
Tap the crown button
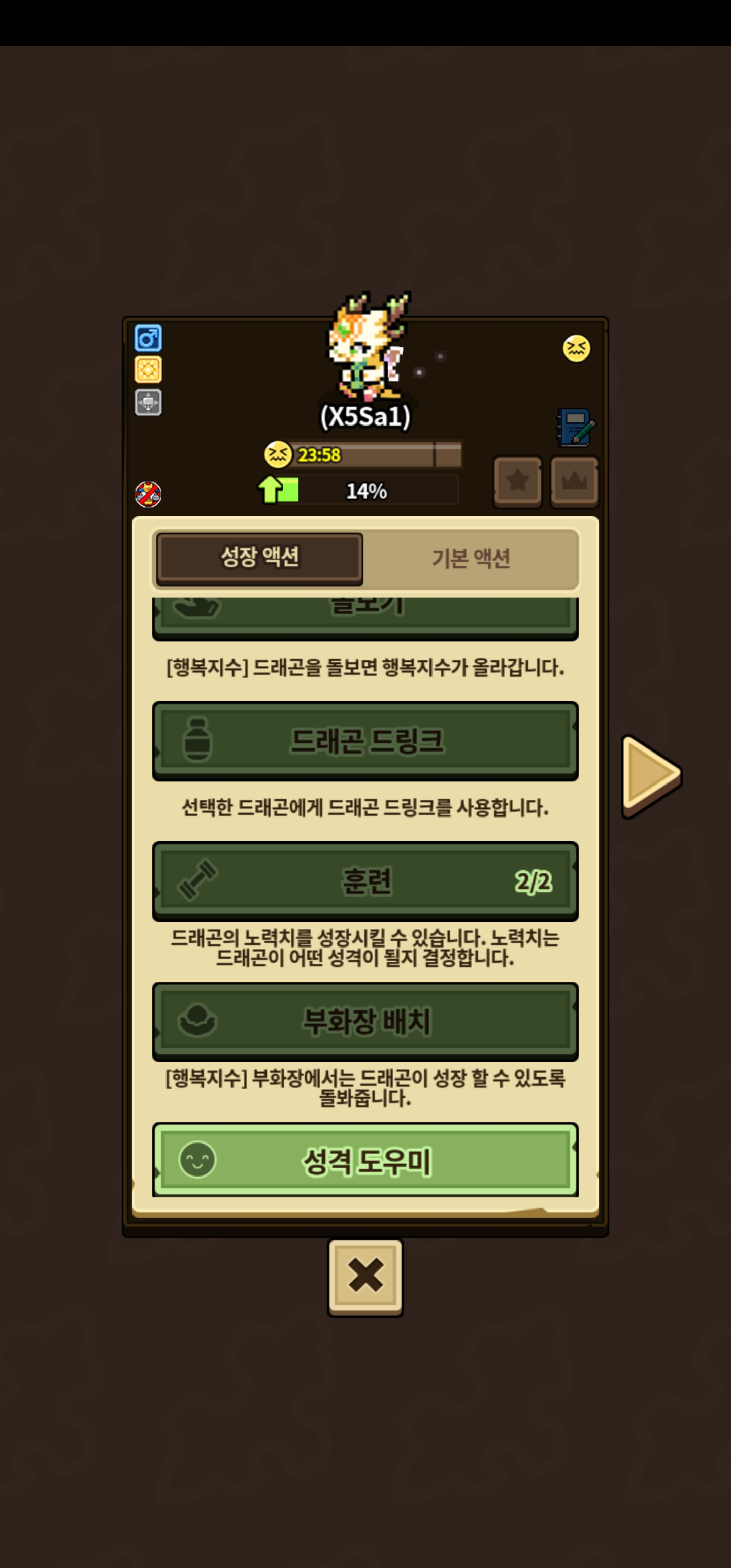click(x=574, y=481)
